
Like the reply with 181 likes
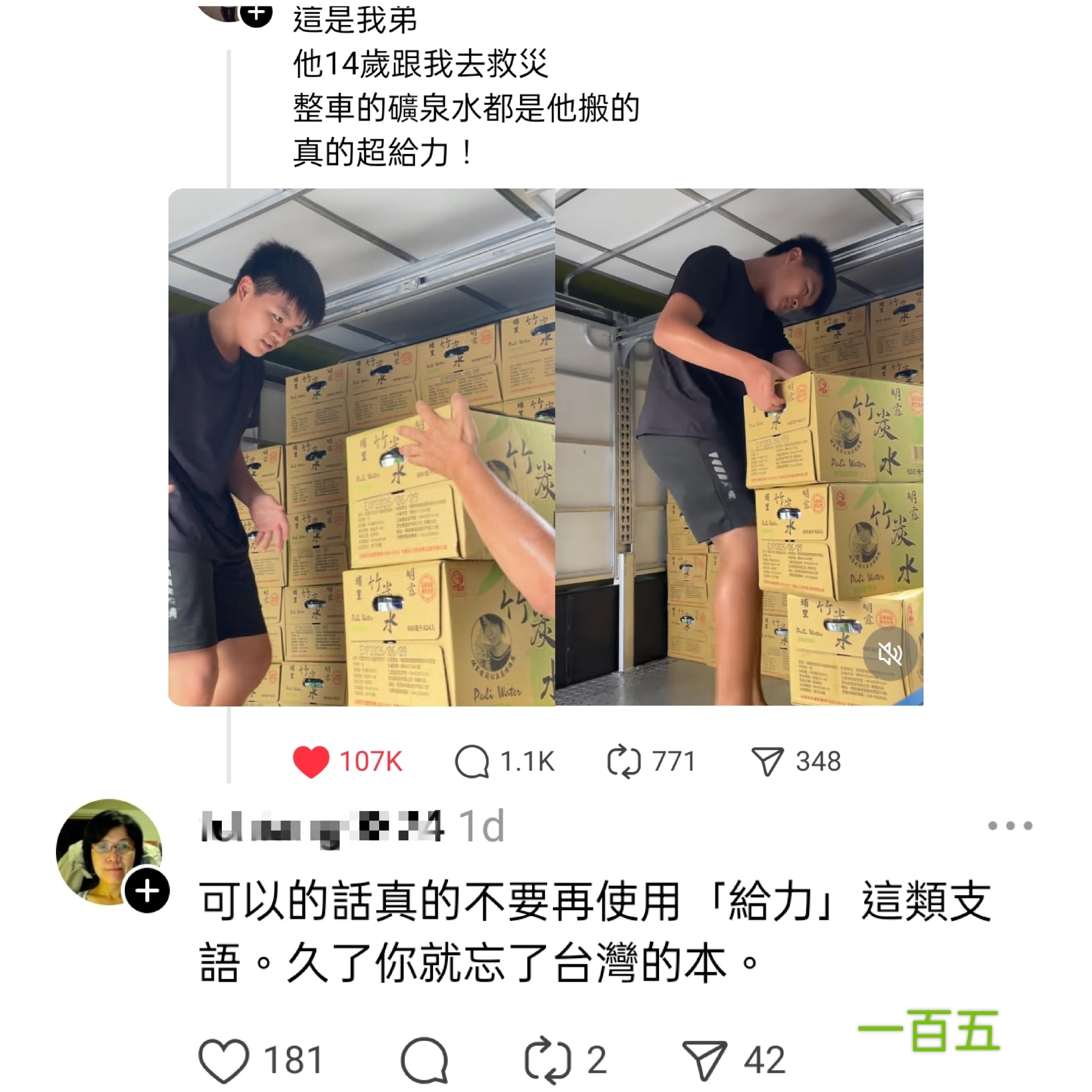(224, 1060)
